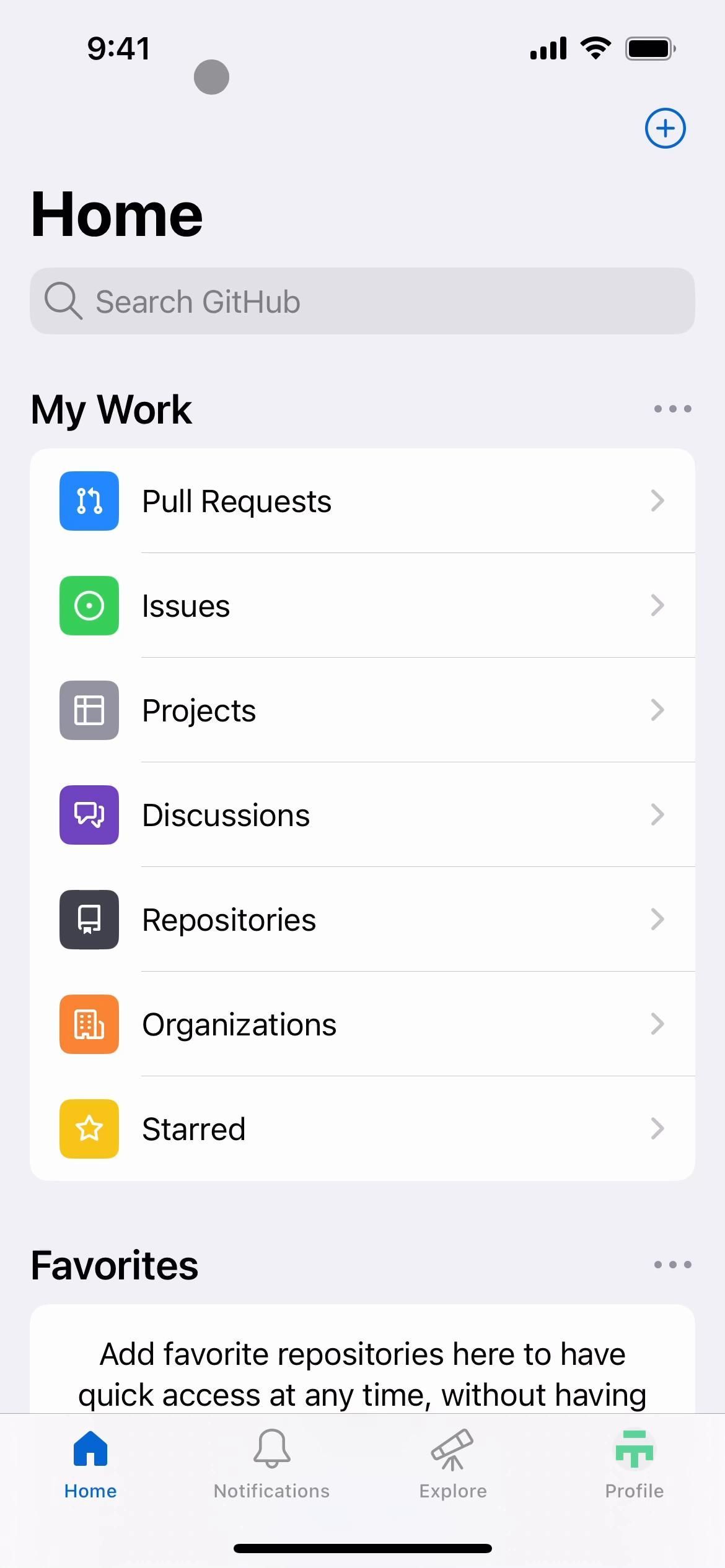Screen dimensions: 725x1568
Task: Go to Projects
Action: [362, 710]
